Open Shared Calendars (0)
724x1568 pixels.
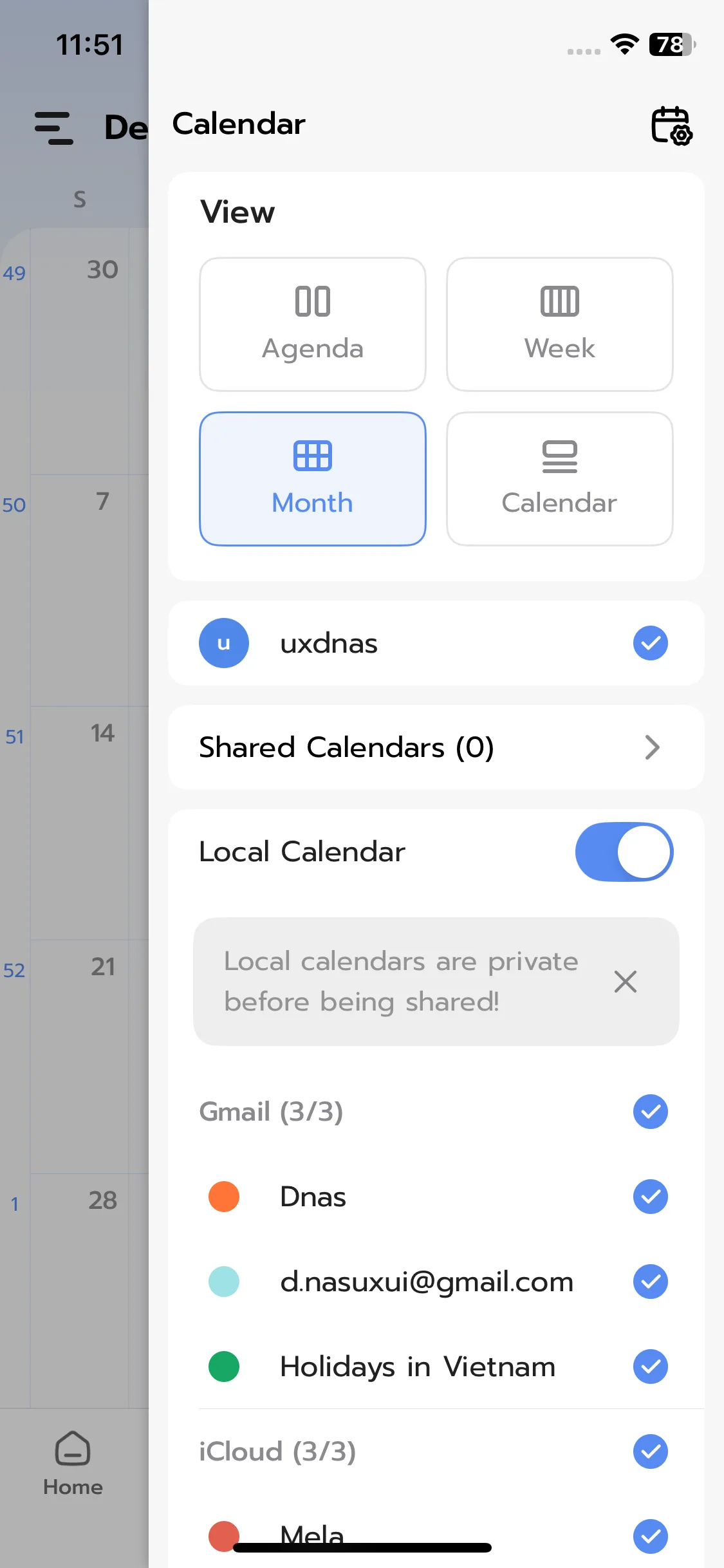(436, 747)
